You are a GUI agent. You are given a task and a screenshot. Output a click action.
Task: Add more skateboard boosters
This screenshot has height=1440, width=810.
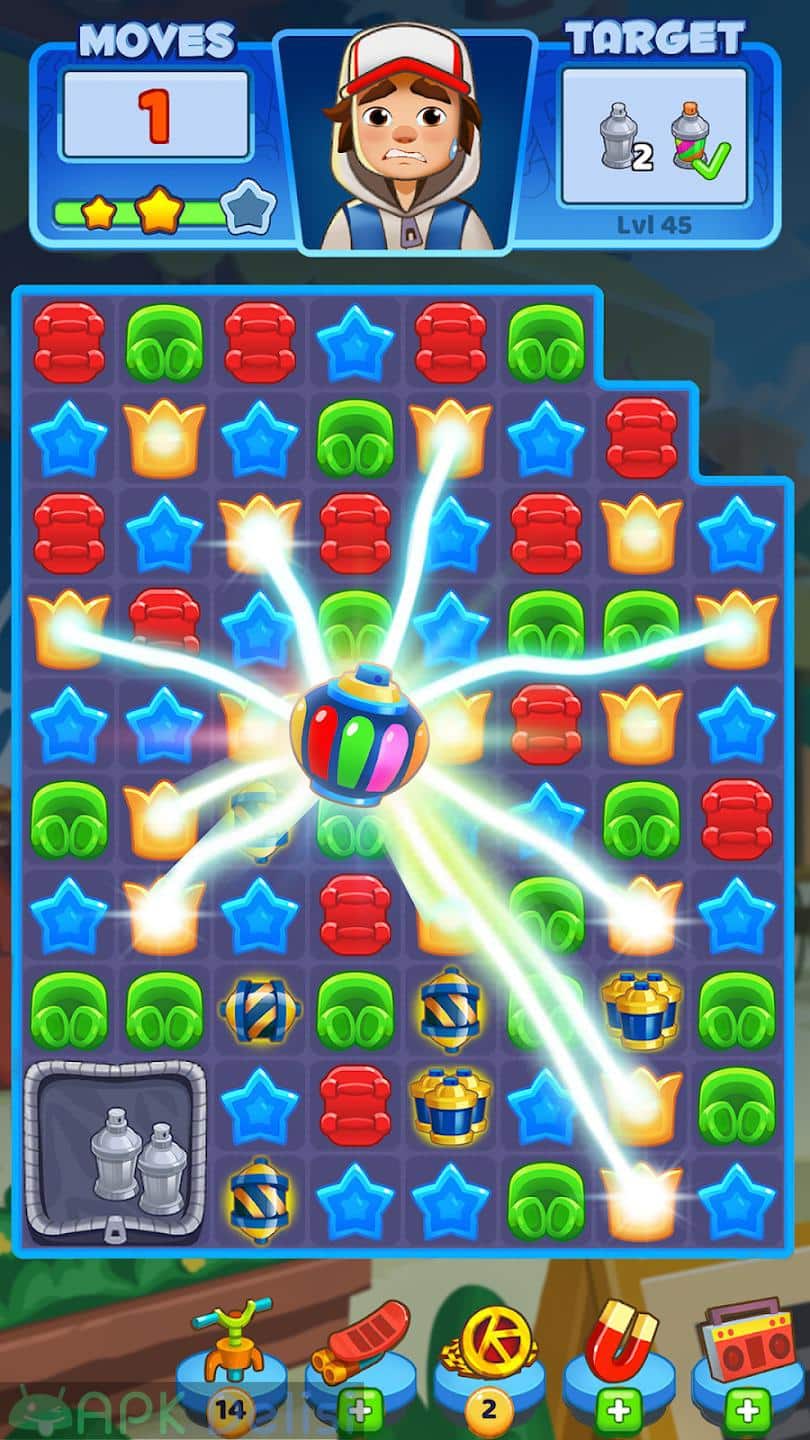360,1412
